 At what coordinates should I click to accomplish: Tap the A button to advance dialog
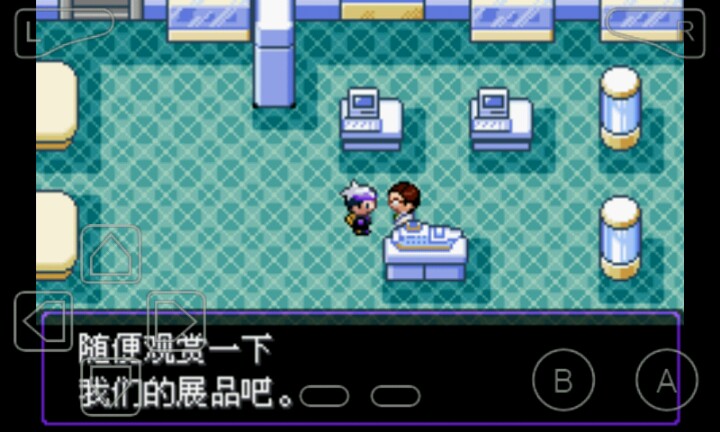[x=666, y=381]
